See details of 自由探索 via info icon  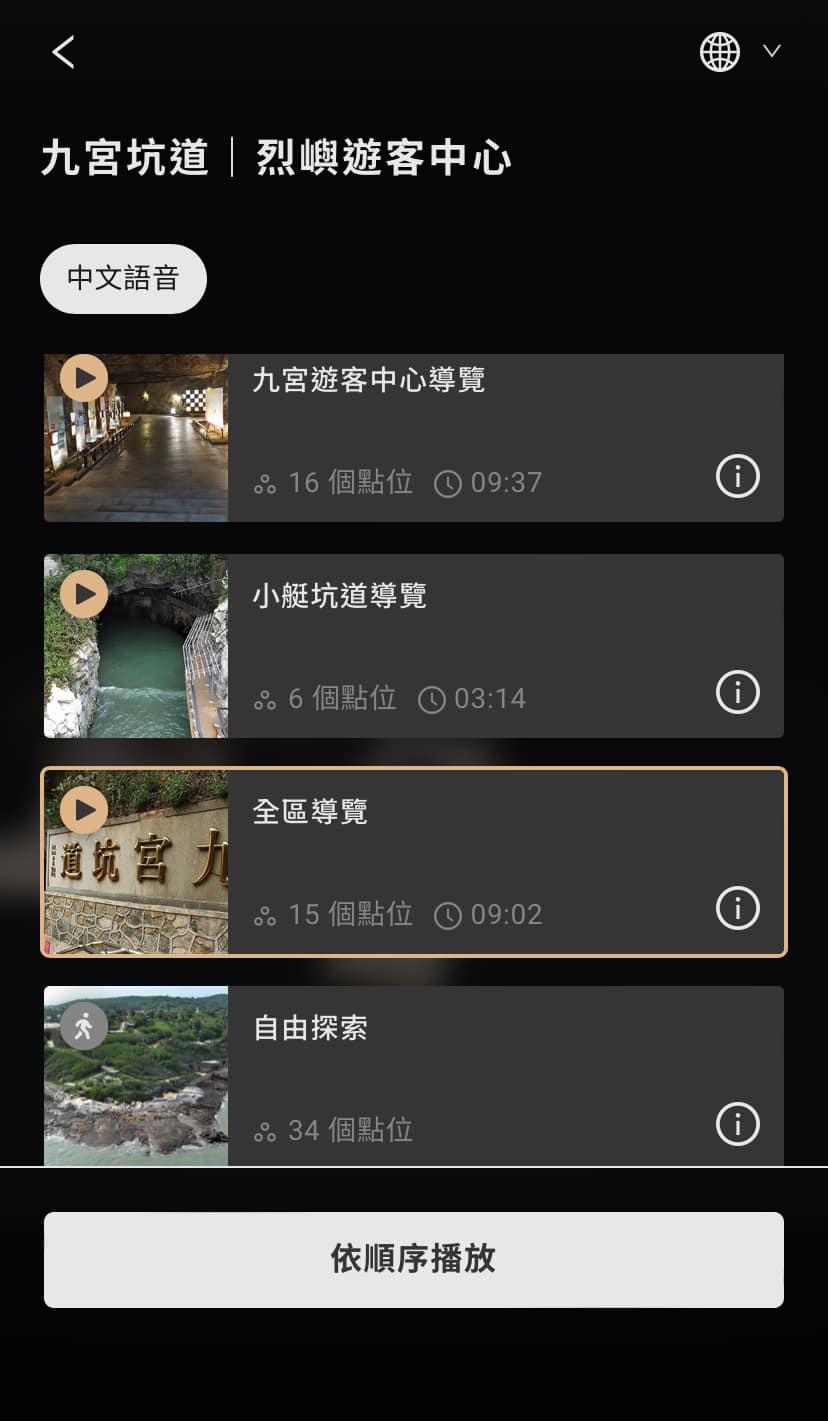click(737, 1124)
